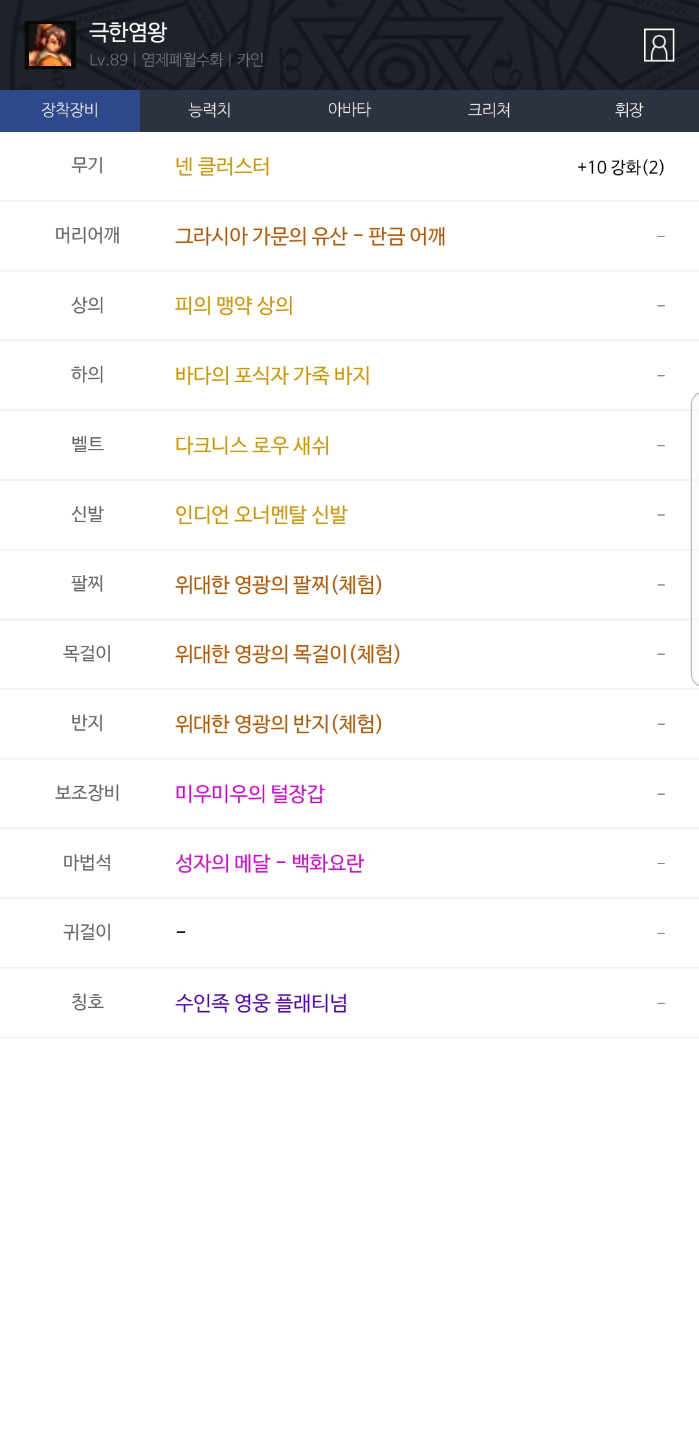Switch to the 아바타 tab
The height and width of the screenshot is (1438, 699).
[349, 110]
